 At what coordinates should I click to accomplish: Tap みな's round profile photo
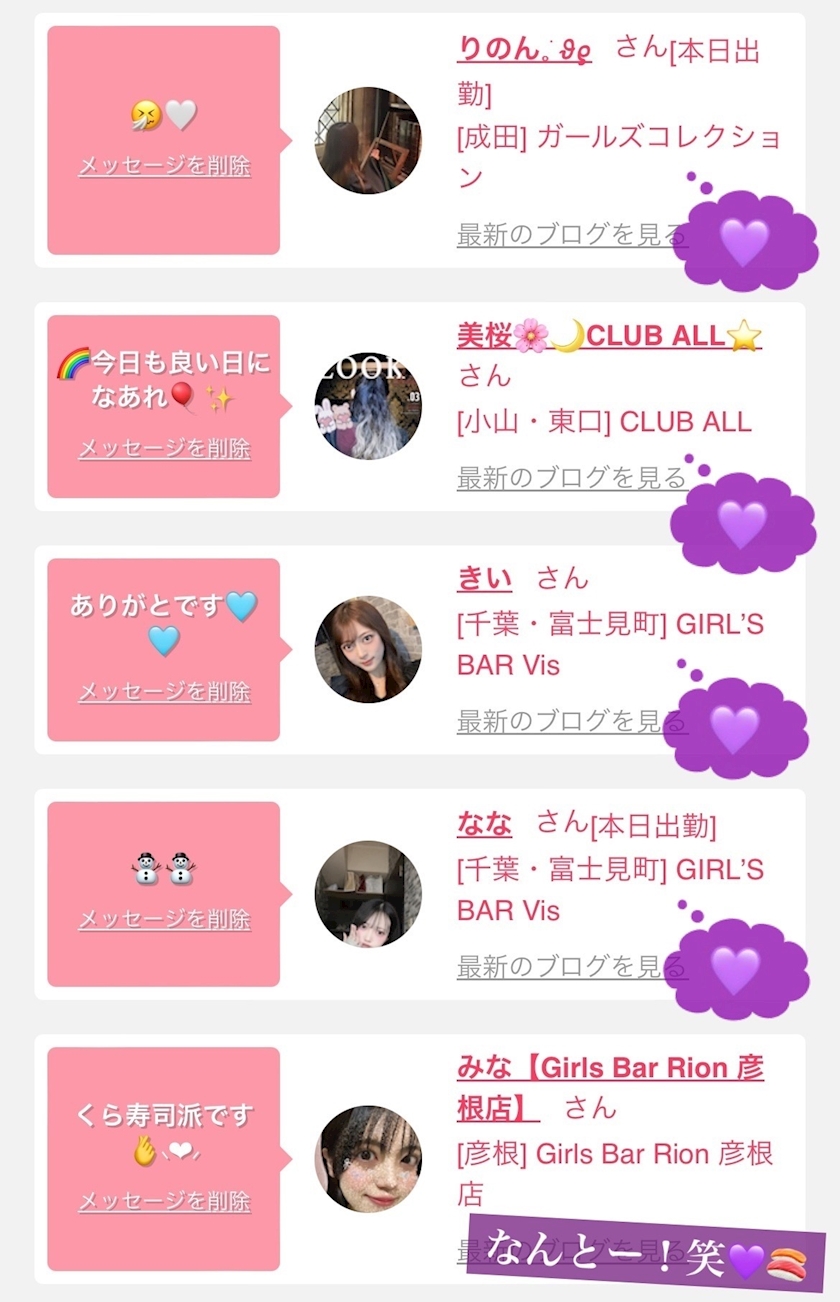tap(368, 1158)
